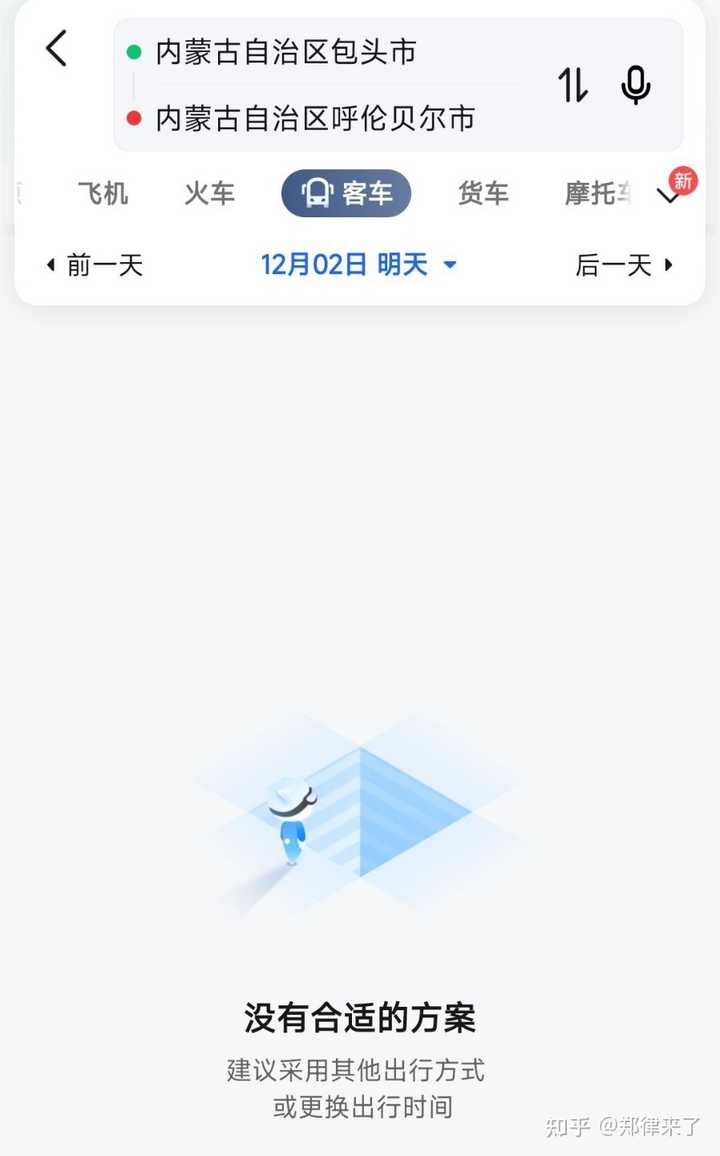Go to 后一天
This screenshot has height=1156, width=720.
click(x=624, y=265)
